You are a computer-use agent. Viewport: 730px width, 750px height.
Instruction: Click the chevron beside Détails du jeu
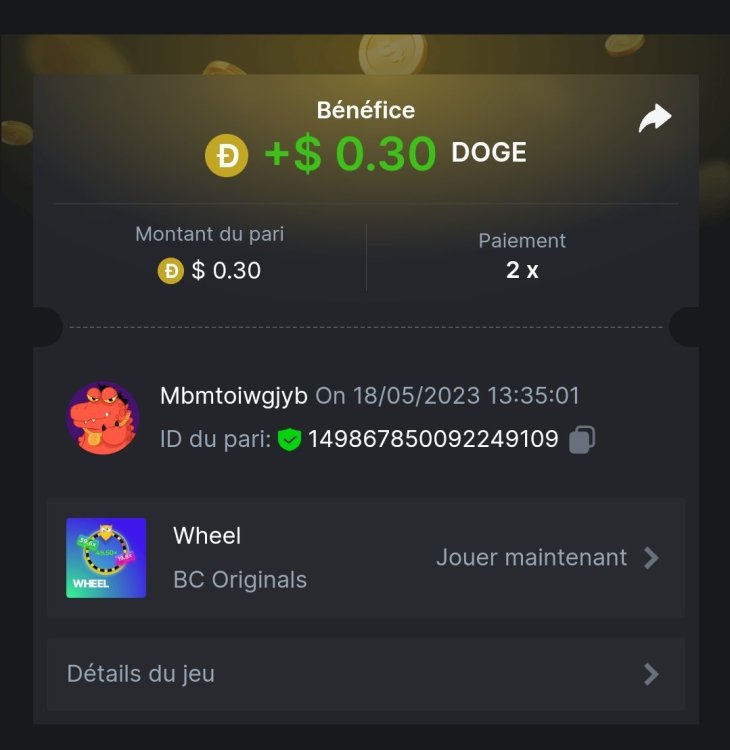click(x=651, y=674)
